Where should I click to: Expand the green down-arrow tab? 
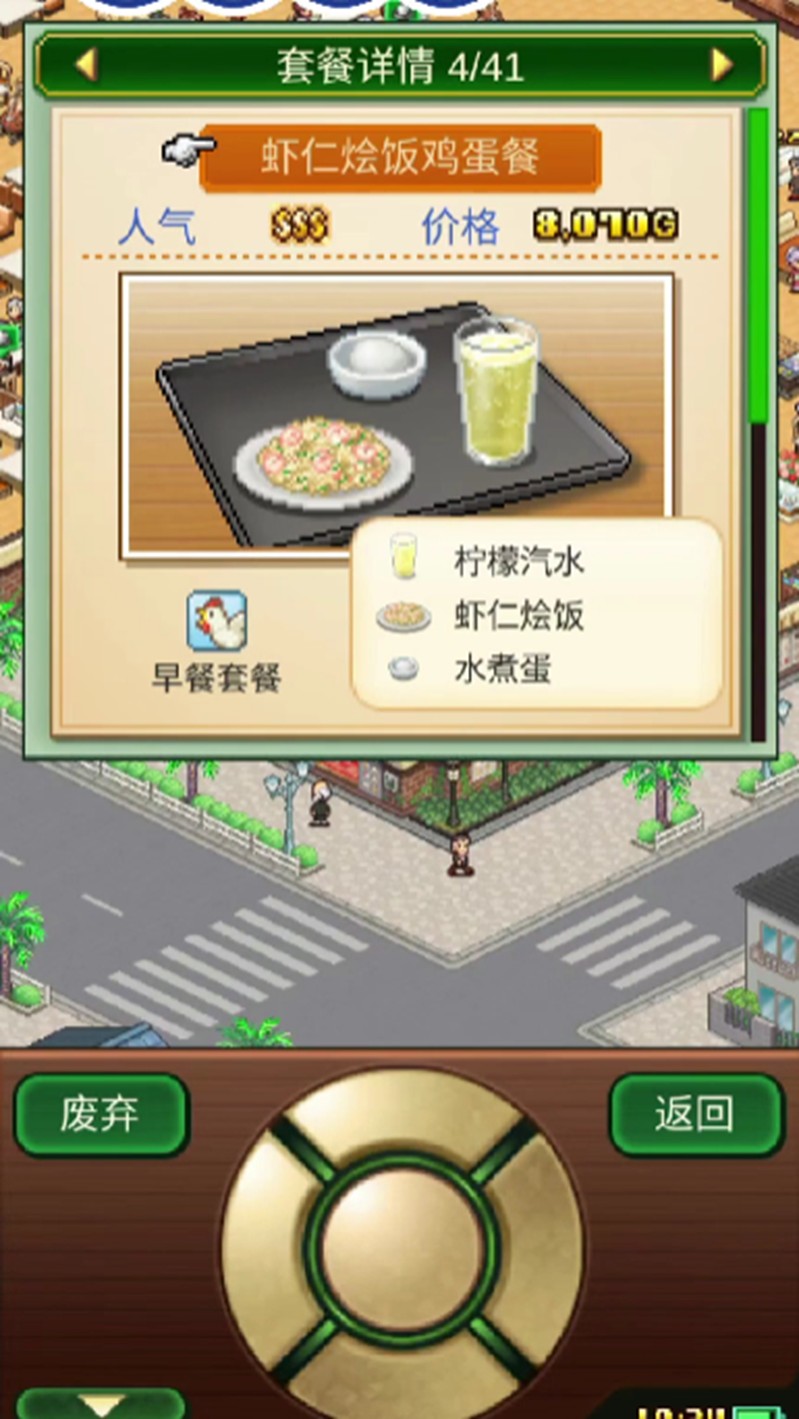pos(101,1404)
